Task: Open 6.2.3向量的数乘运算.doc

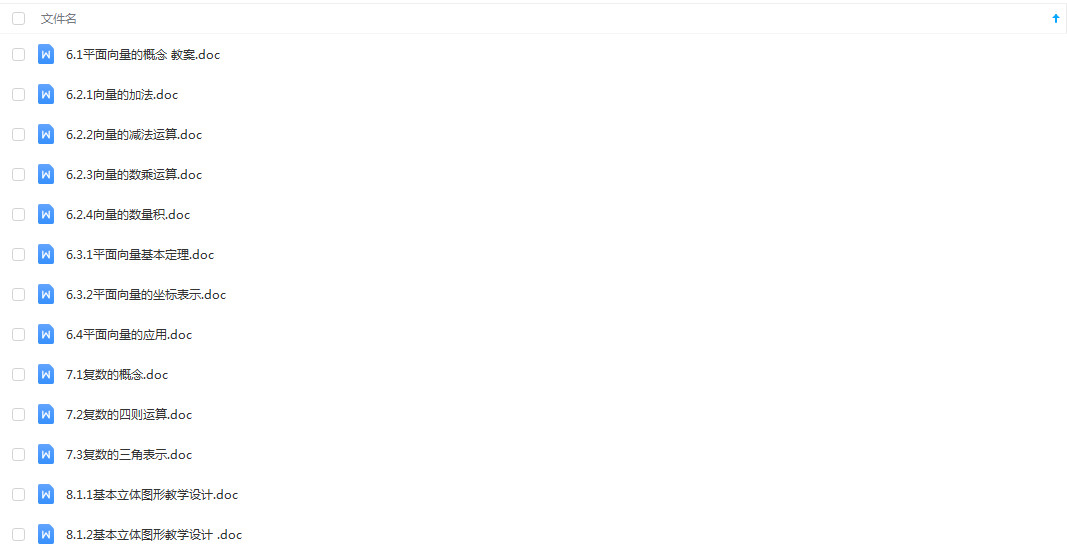Action: (x=134, y=175)
